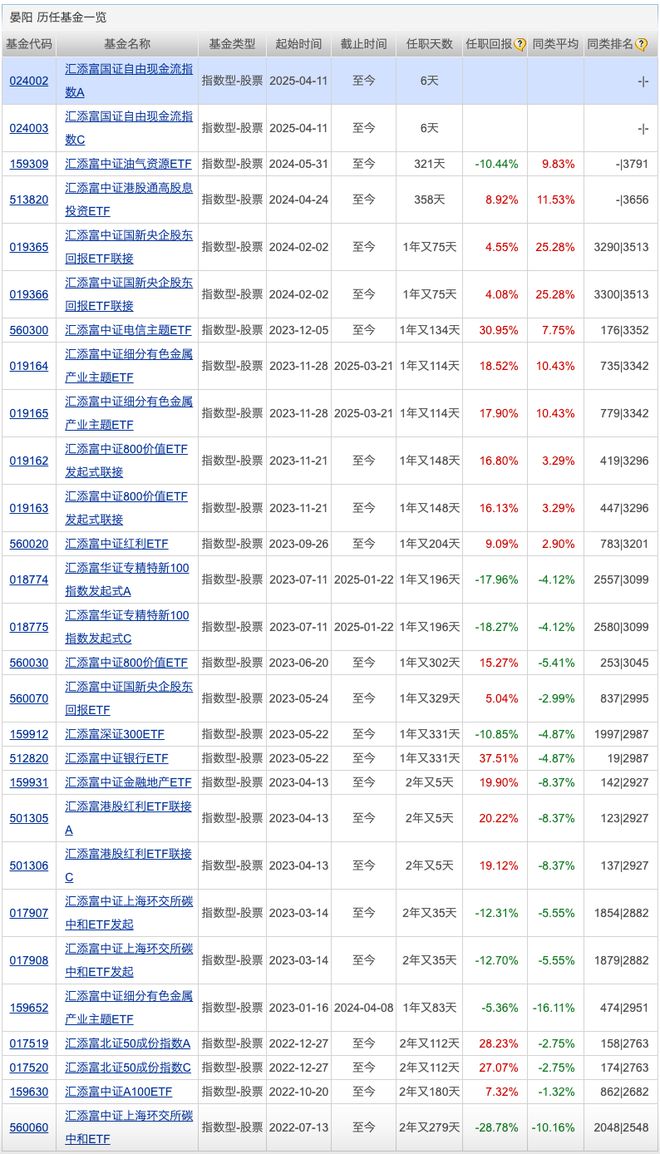Open 汇添富中证银行ETF link
660x1154 pixels.
tap(117, 758)
